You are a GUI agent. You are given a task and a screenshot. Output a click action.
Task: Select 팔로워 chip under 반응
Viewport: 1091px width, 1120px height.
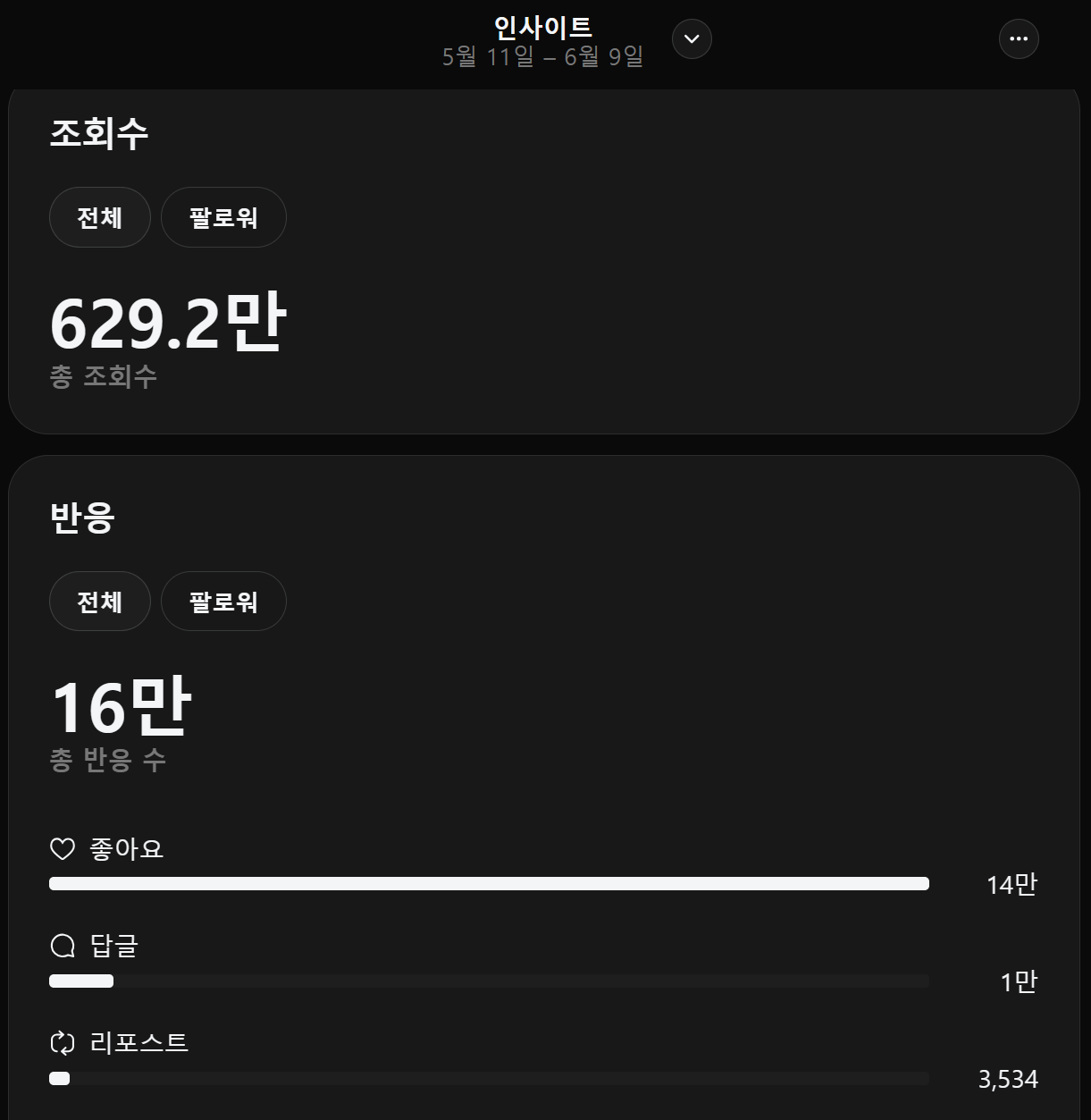click(x=223, y=602)
